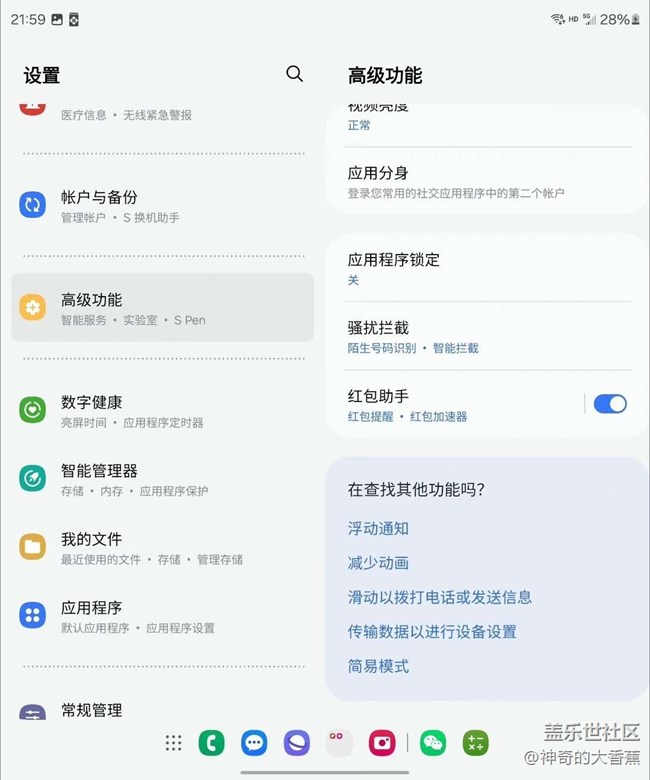Launch WeChat from the taskbar

(432, 743)
